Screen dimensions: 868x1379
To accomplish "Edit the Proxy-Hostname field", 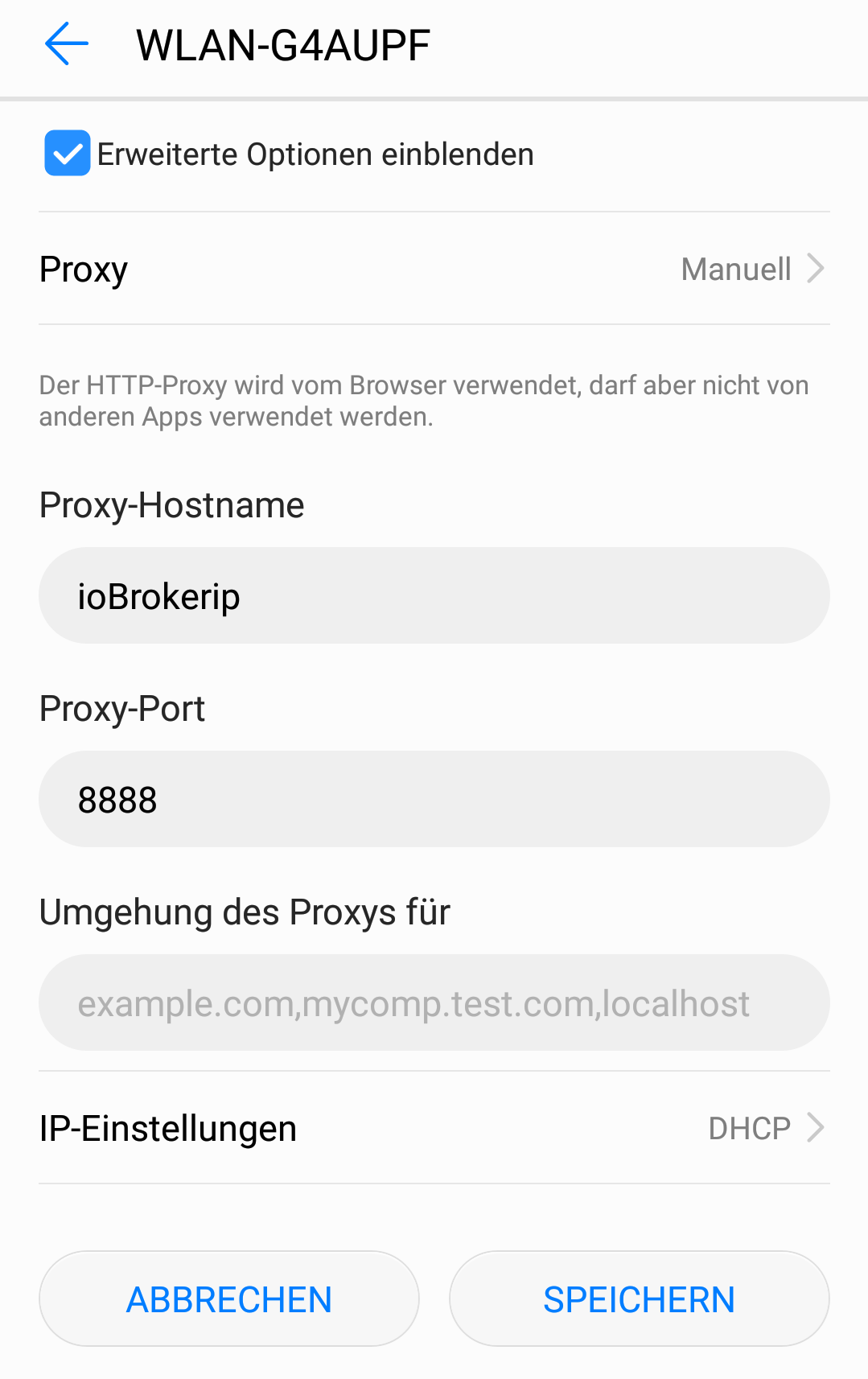I will [x=434, y=595].
